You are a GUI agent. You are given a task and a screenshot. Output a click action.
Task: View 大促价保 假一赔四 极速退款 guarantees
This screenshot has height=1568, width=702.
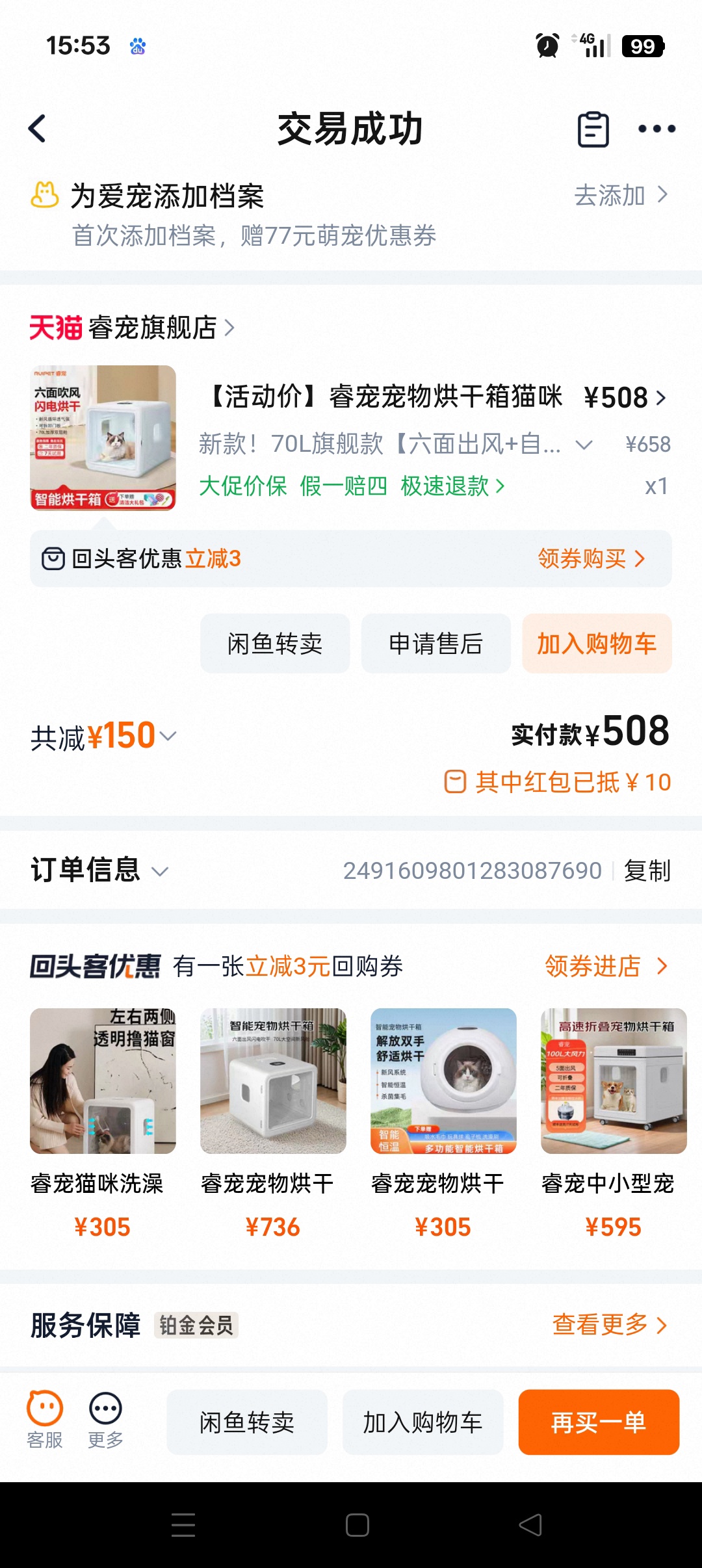point(351,486)
